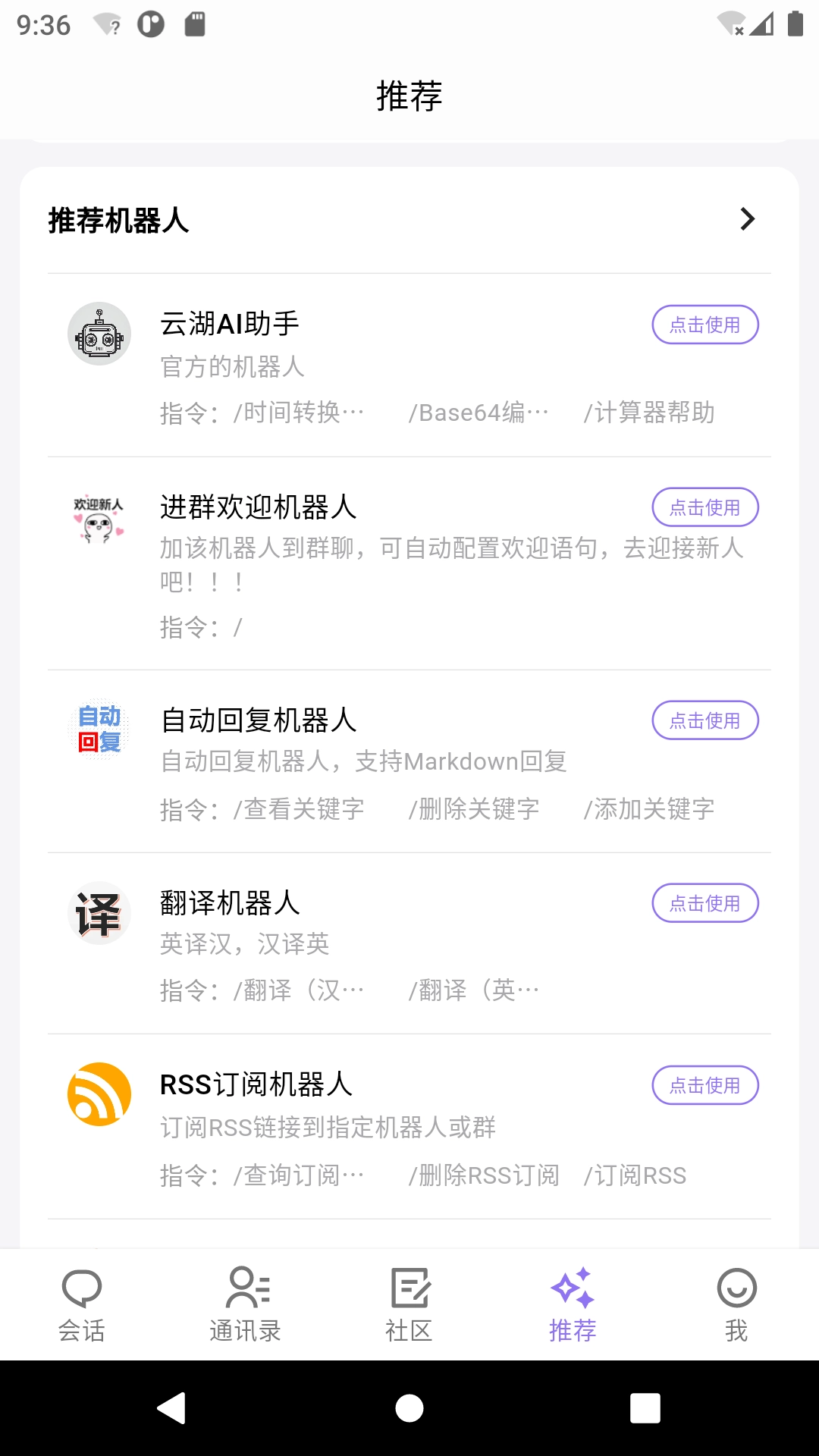This screenshot has width=819, height=1456.
Task: Click the /删除RSS订阅 command
Action: [486, 1175]
